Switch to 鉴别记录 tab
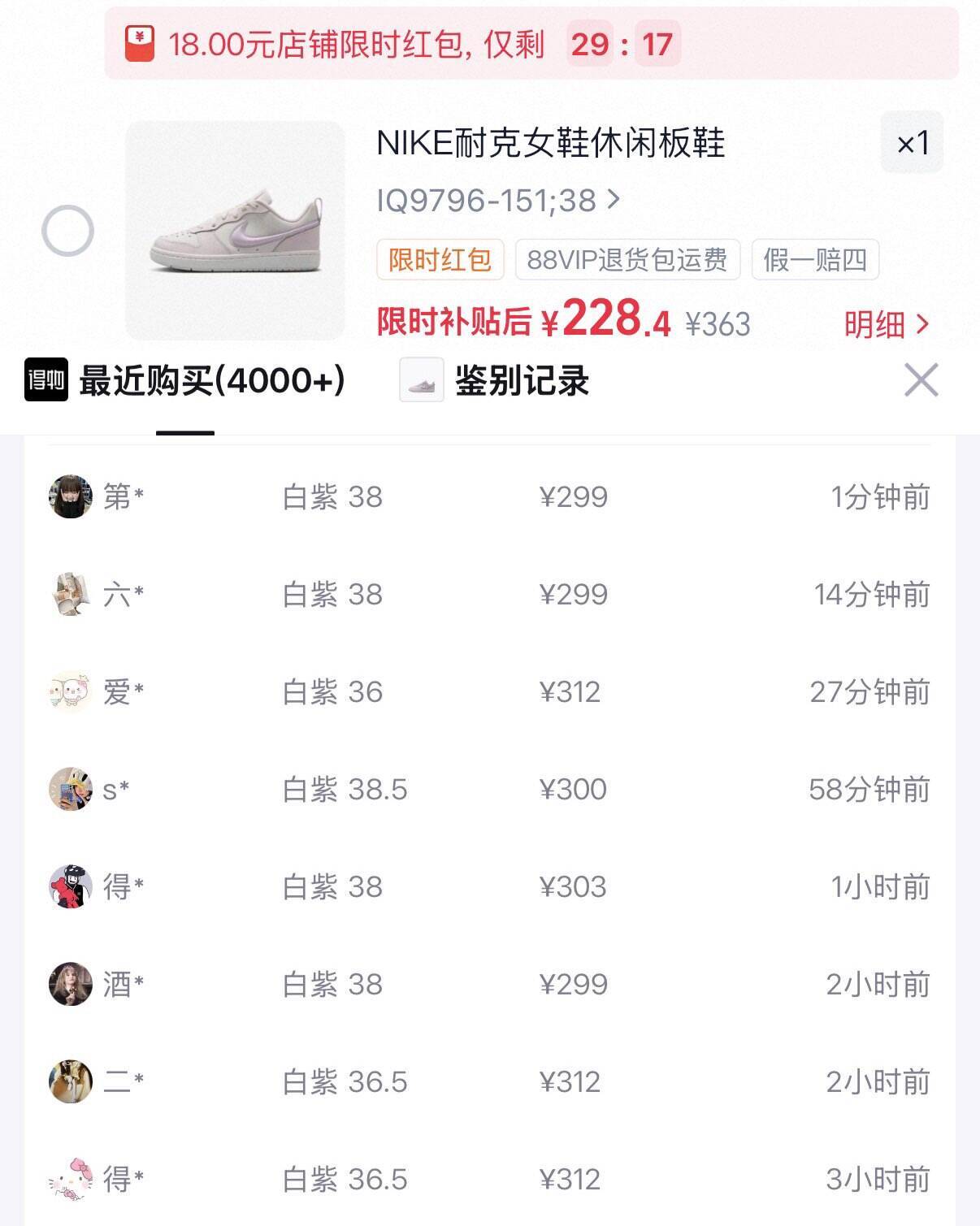Screen dimensions: 980x1226 pyautogui.click(x=520, y=380)
